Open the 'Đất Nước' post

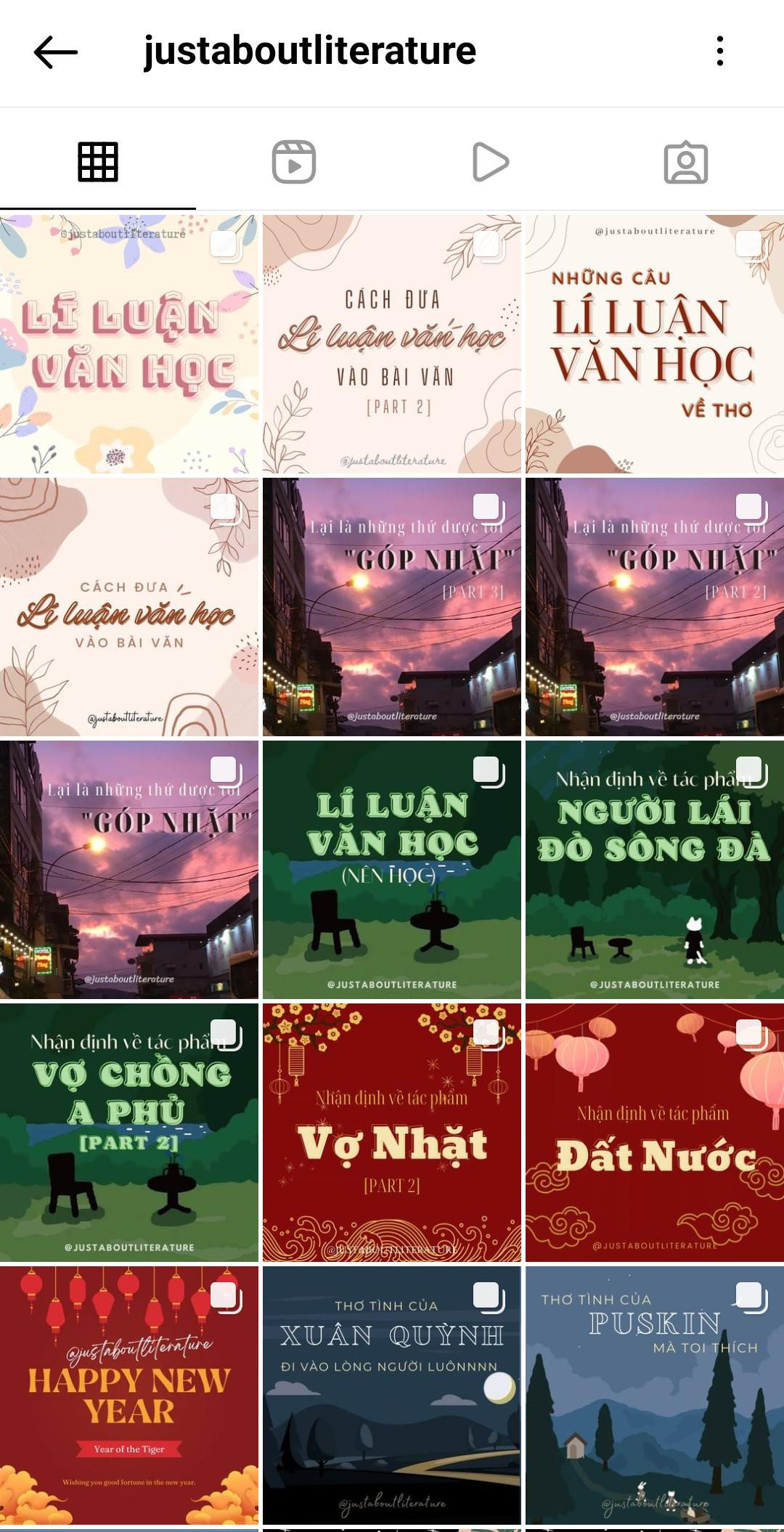click(655, 1133)
